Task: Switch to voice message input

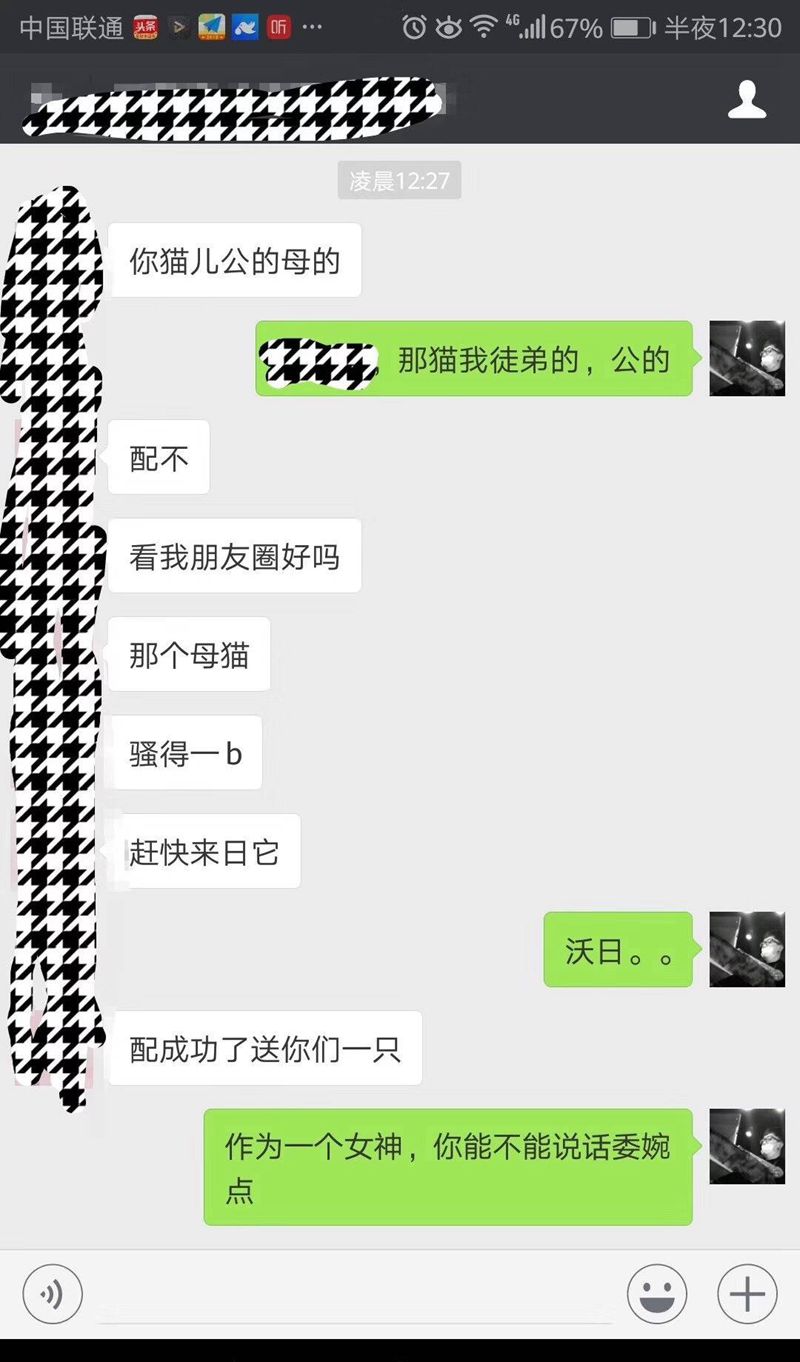Action: 52,1294
